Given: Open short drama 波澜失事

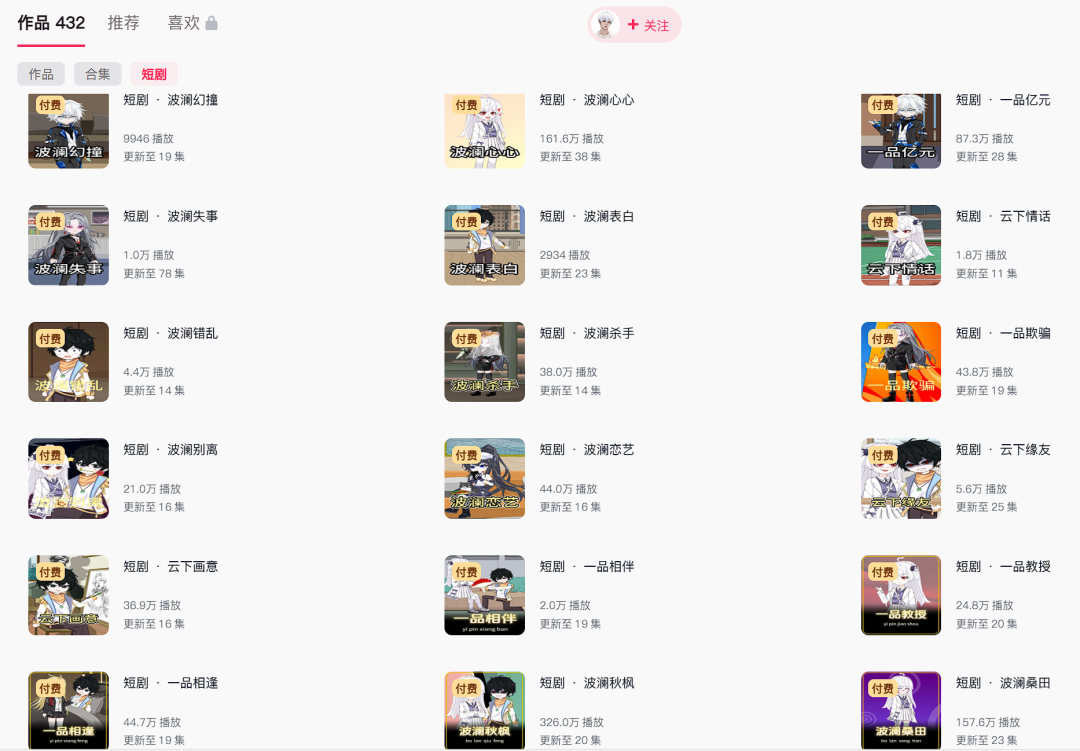Looking at the screenshot, I should coord(68,245).
